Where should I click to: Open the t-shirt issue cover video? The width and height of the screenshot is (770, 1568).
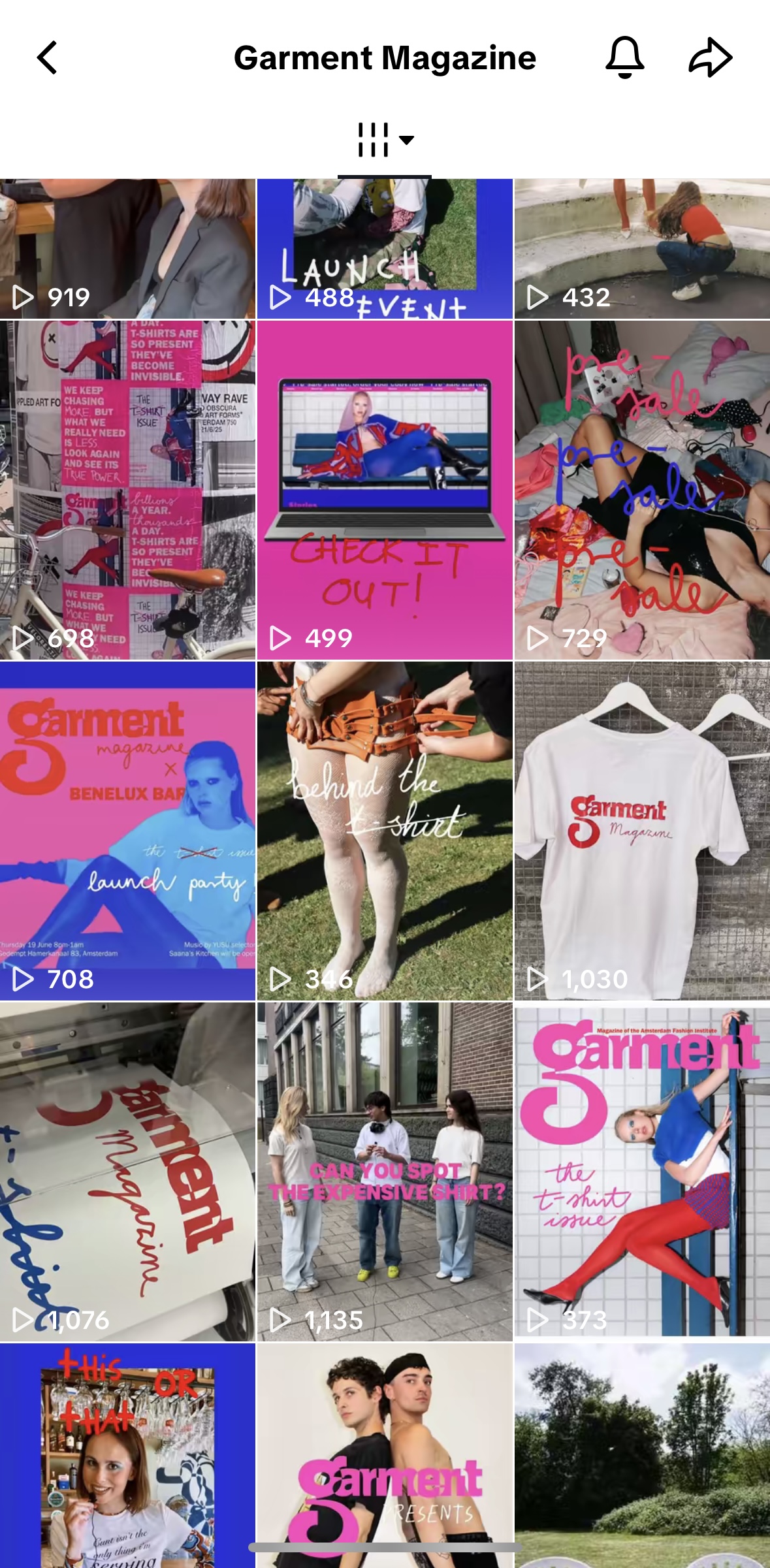(x=642, y=1172)
